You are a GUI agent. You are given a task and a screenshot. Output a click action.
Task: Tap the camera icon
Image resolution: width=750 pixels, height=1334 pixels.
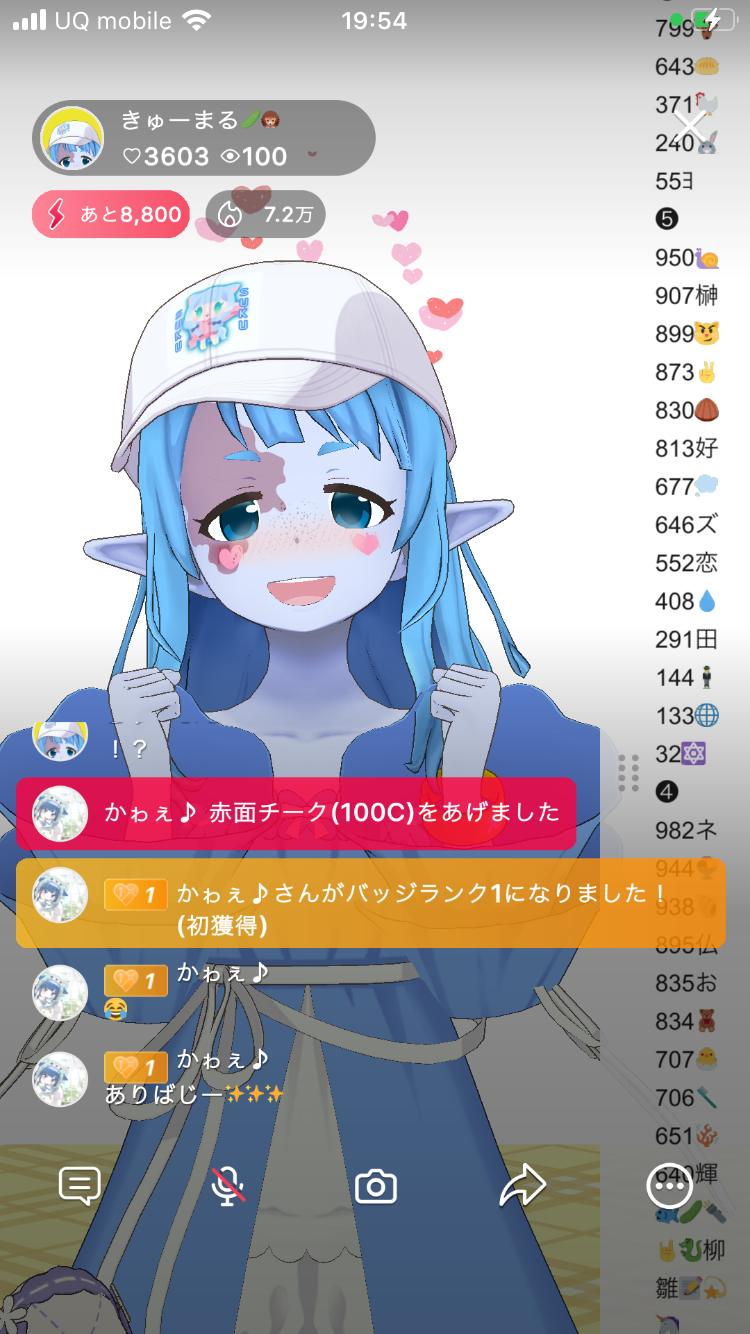(x=376, y=1187)
